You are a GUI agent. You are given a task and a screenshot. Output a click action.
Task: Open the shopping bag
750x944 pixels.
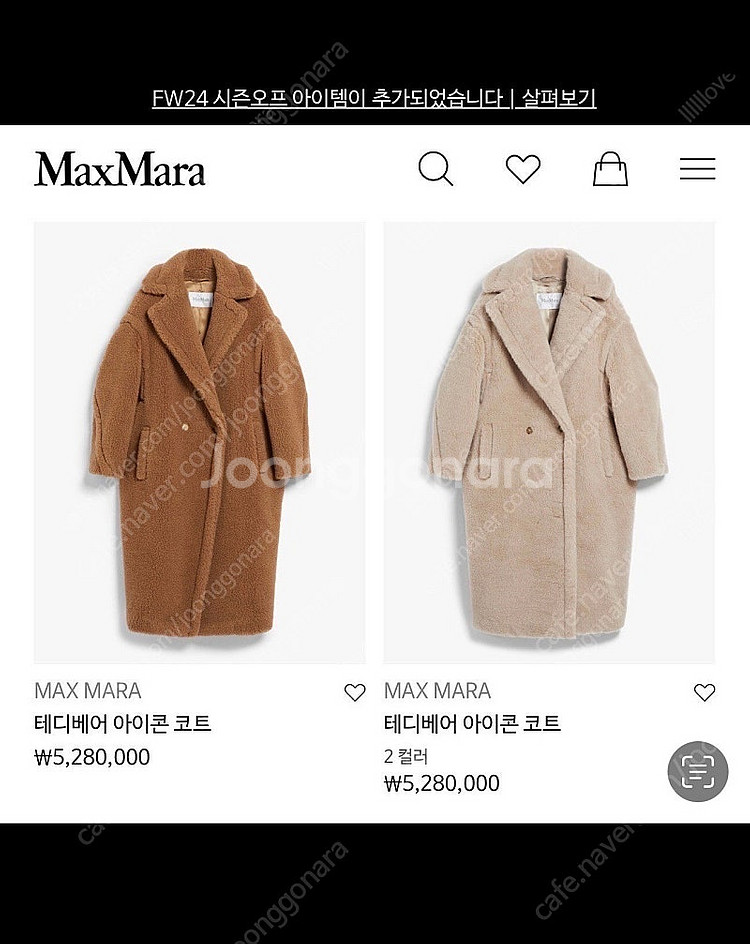610,169
